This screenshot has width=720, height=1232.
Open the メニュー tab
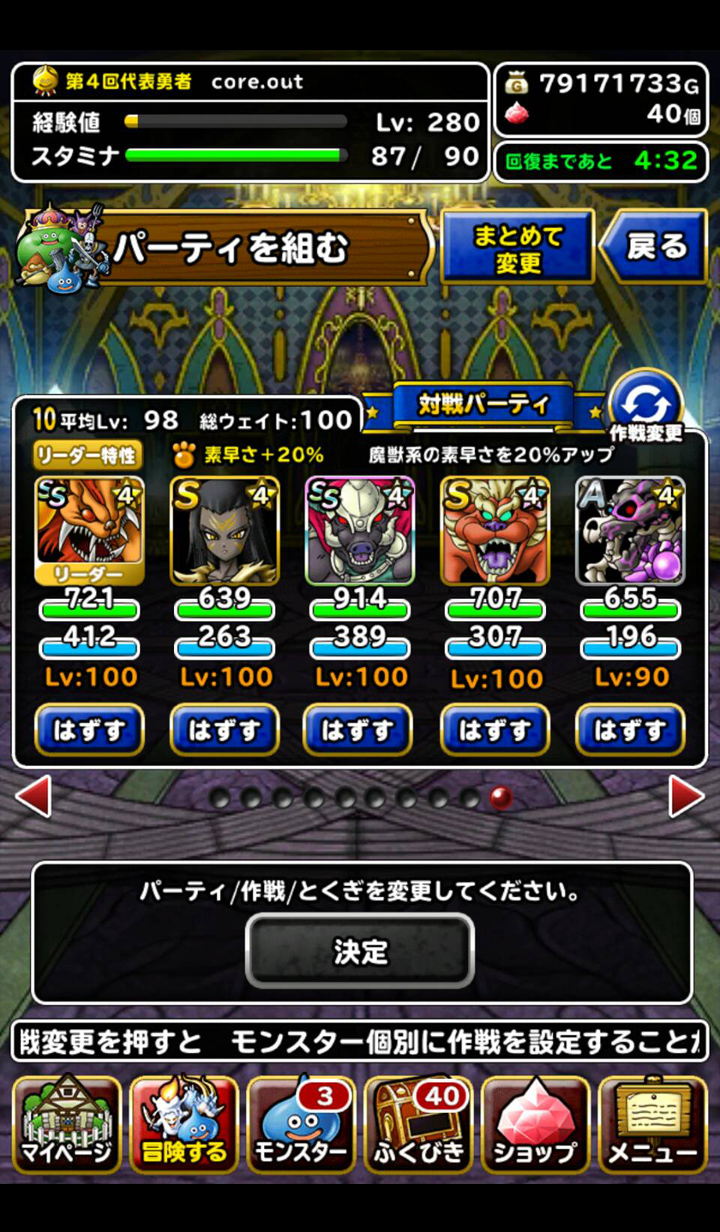point(652,1124)
